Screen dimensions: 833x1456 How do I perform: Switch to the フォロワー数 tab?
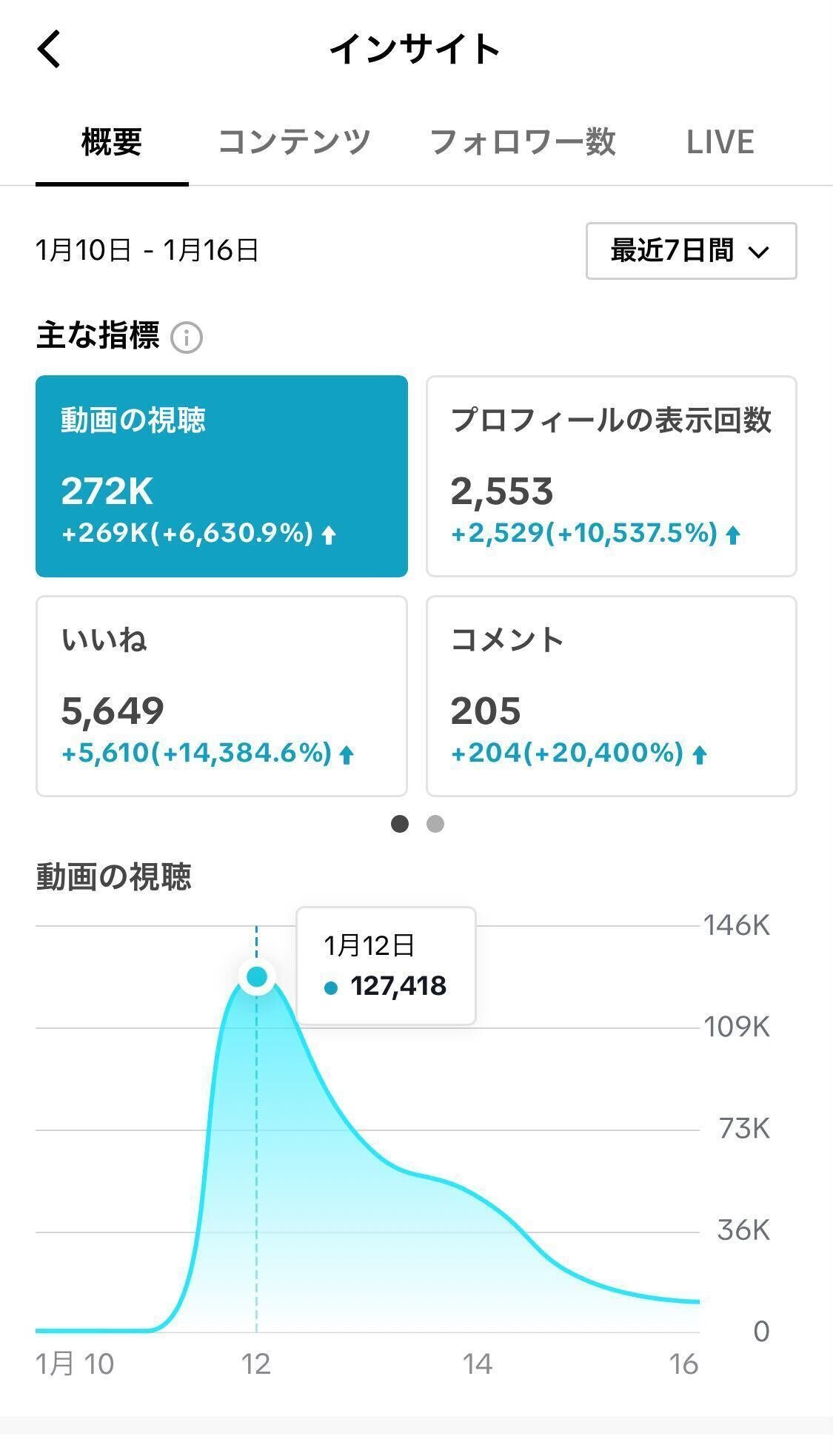(523, 141)
